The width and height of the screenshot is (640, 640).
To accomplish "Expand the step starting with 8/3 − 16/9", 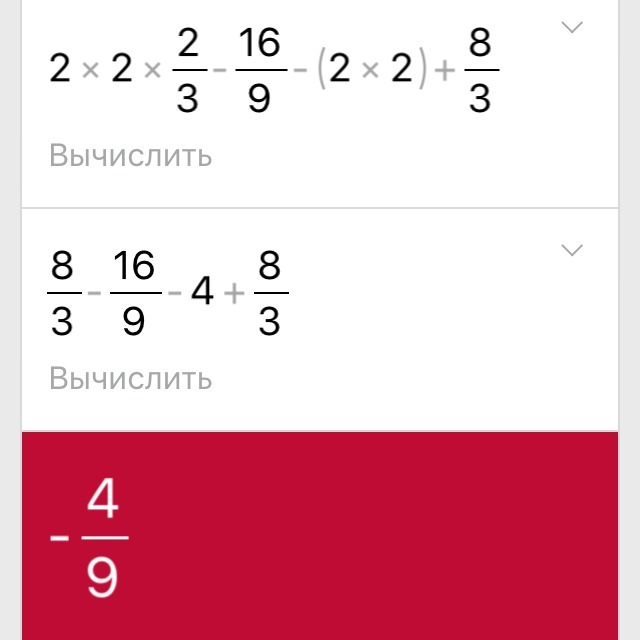I will (572, 250).
